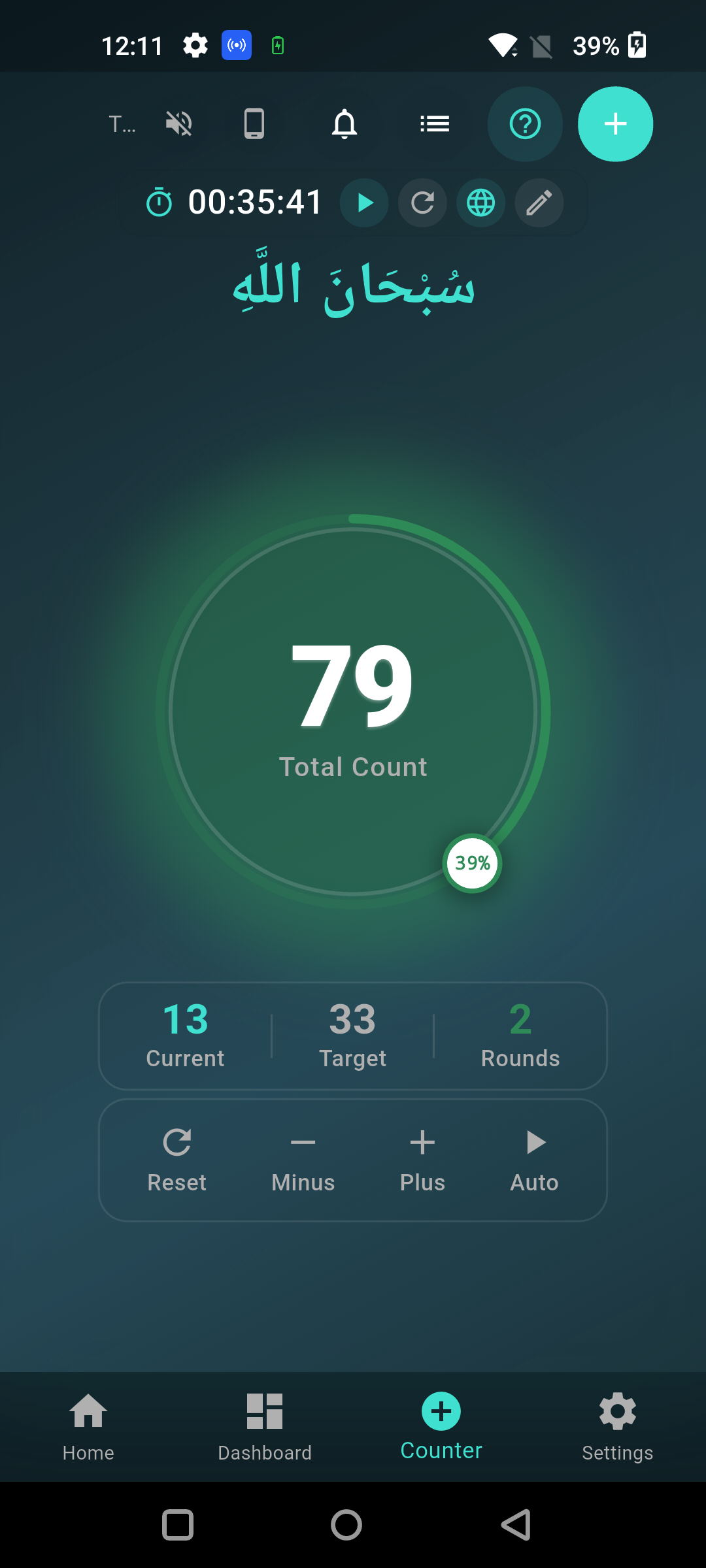This screenshot has width=706, height=1568.
Task: Create a new dhikr with the plus button
Action: coord(614,123)
